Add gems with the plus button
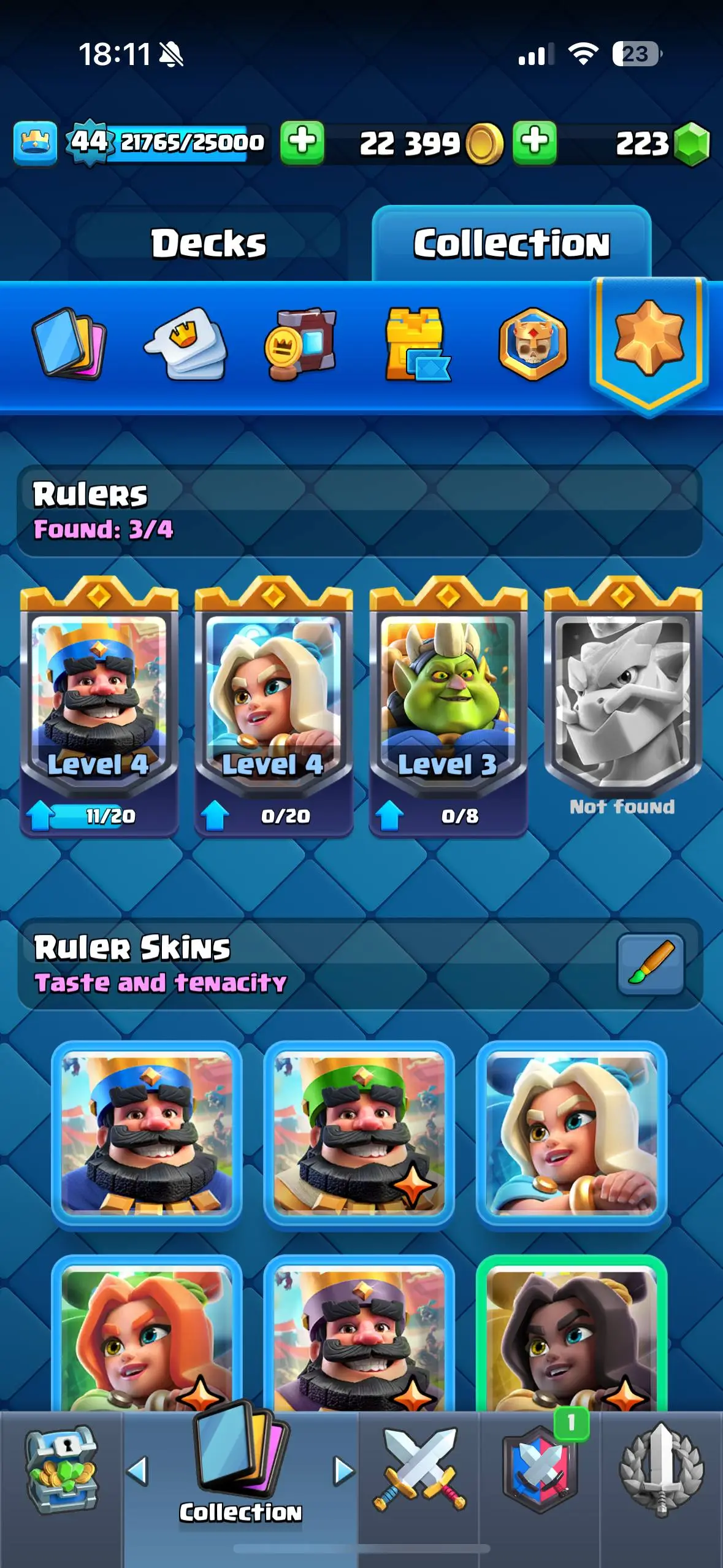This screenshot has width=723, height=1568. pos(534,142)
